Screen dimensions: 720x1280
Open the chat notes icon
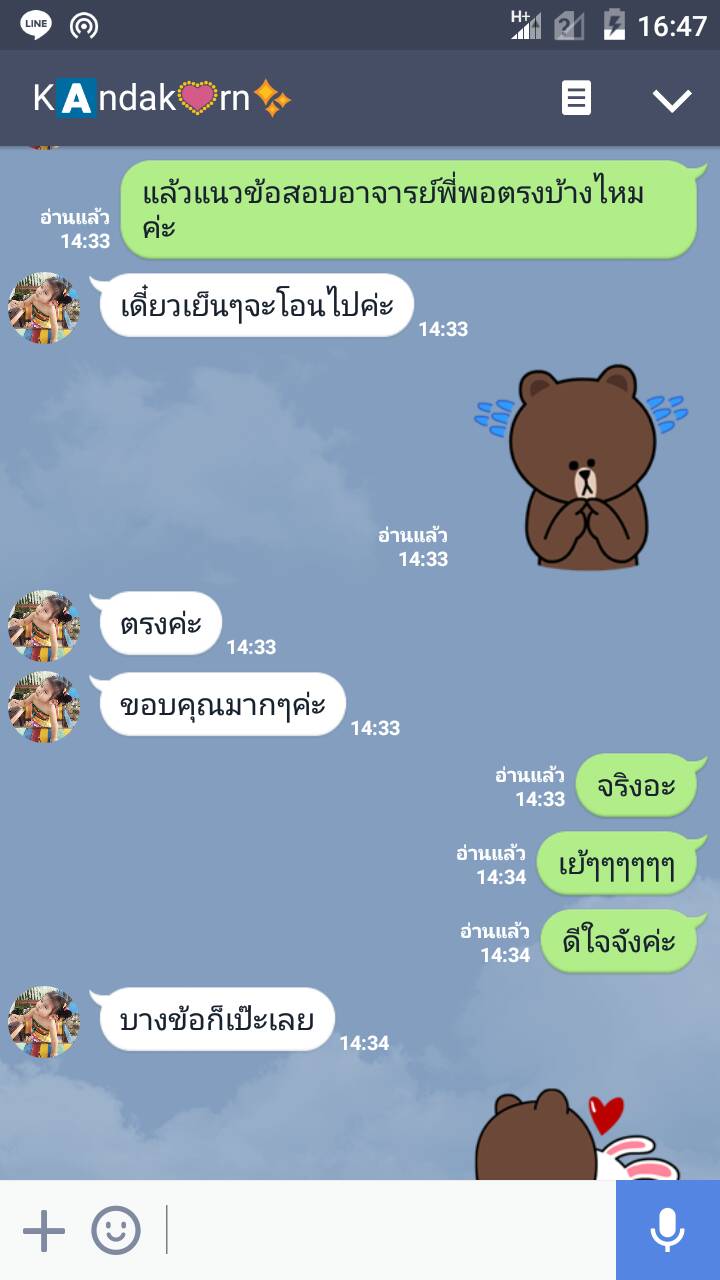576,98
